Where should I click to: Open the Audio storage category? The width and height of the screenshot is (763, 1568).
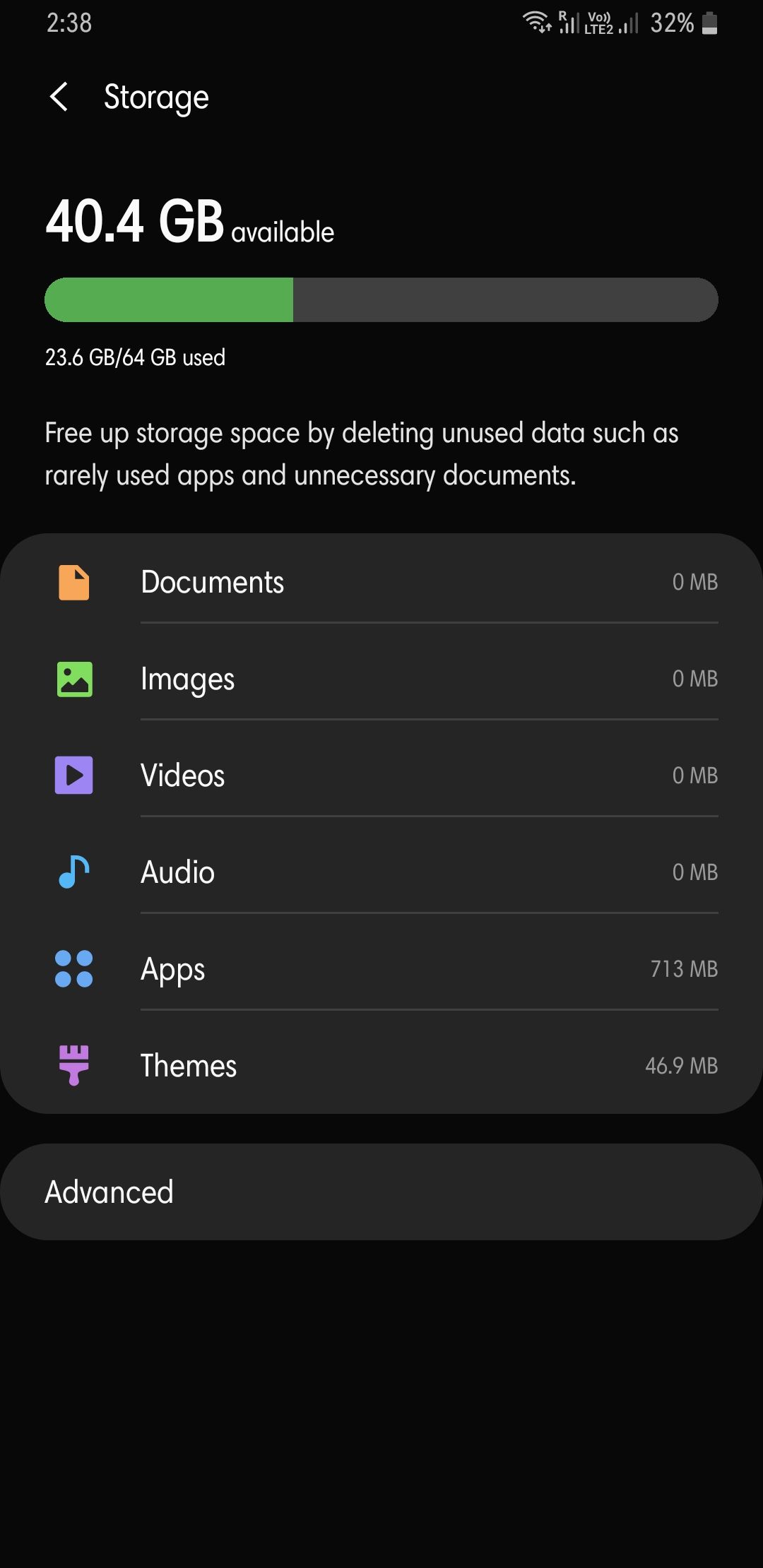pyautogui.click(x=381, y=872)
